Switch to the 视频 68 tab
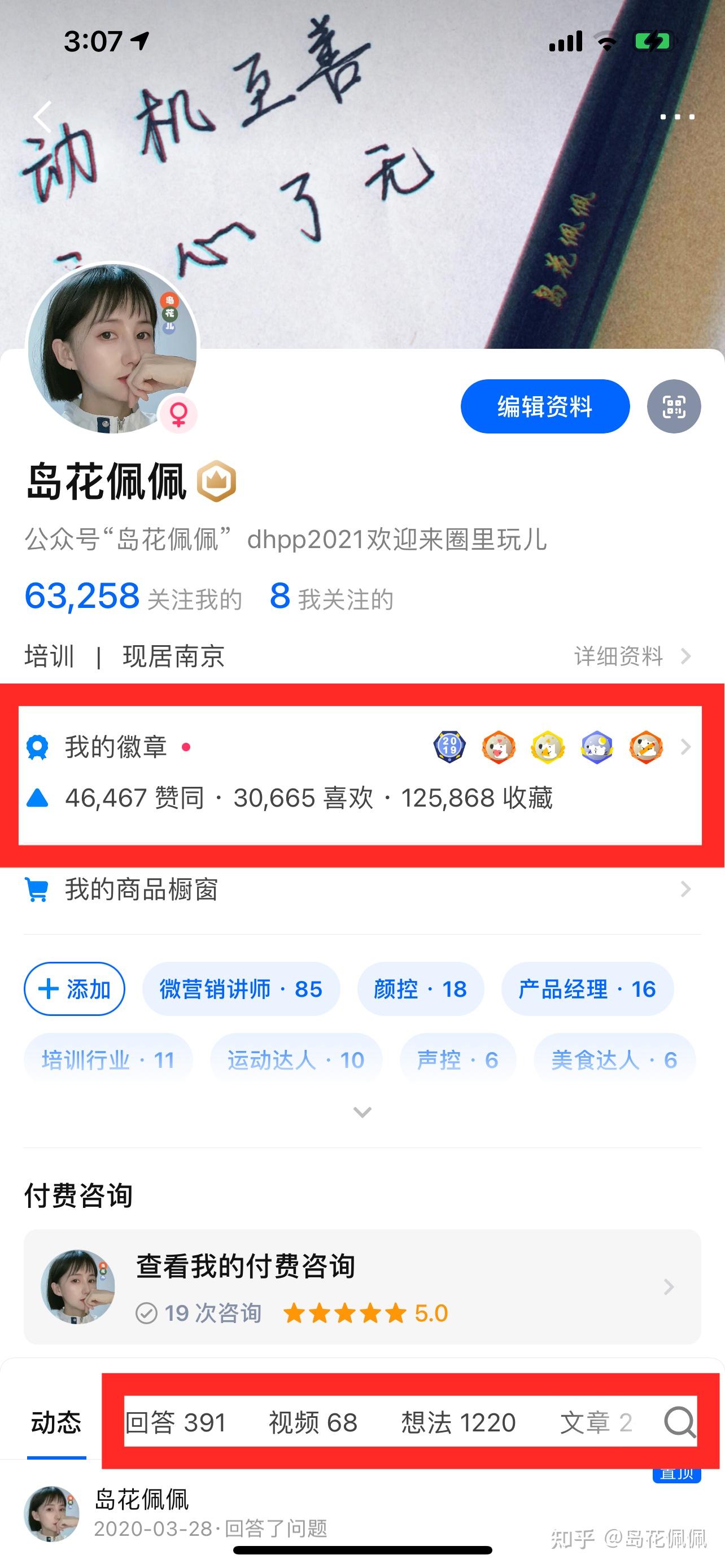The width and height of the screenshot is (725, 1568). coord(313,1423)
